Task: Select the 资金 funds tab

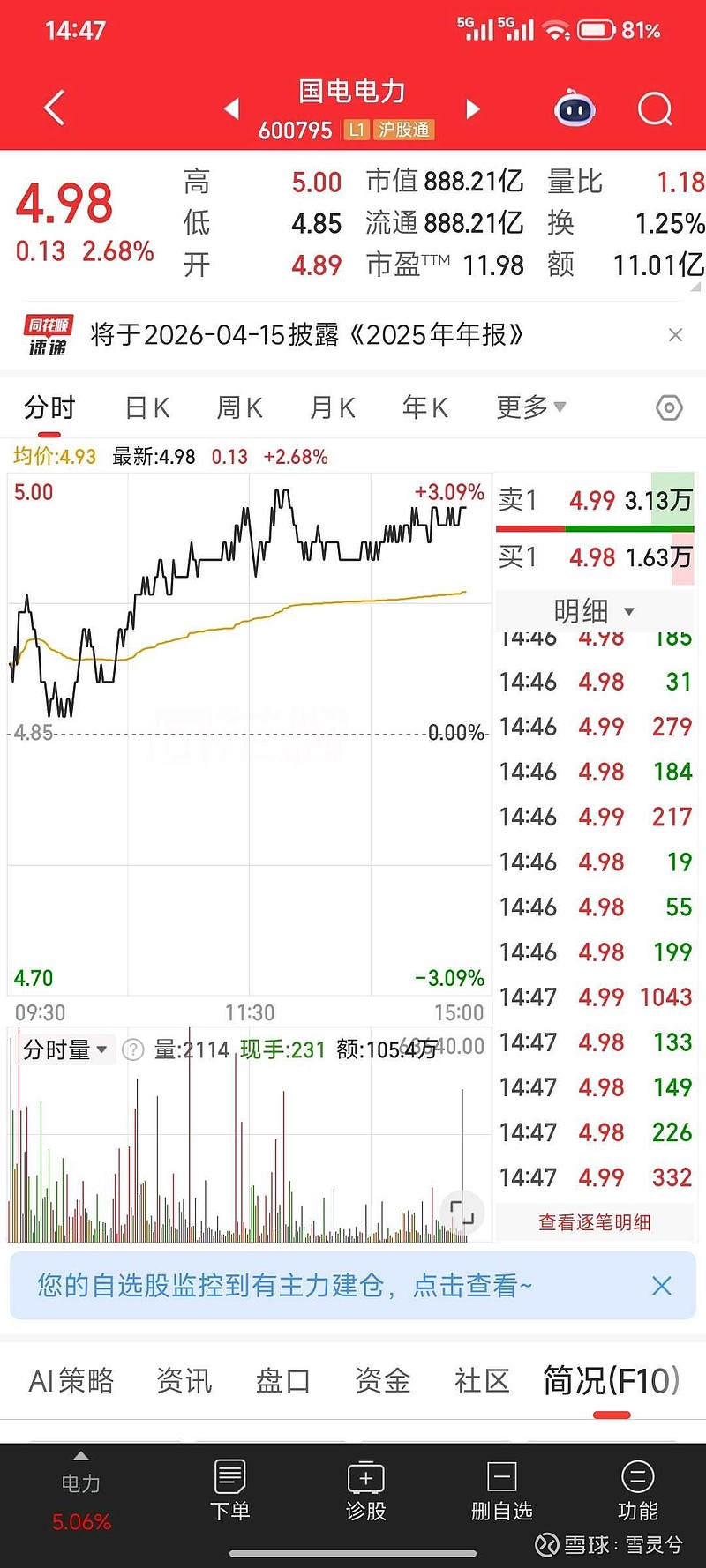Action: (381, 1381)
